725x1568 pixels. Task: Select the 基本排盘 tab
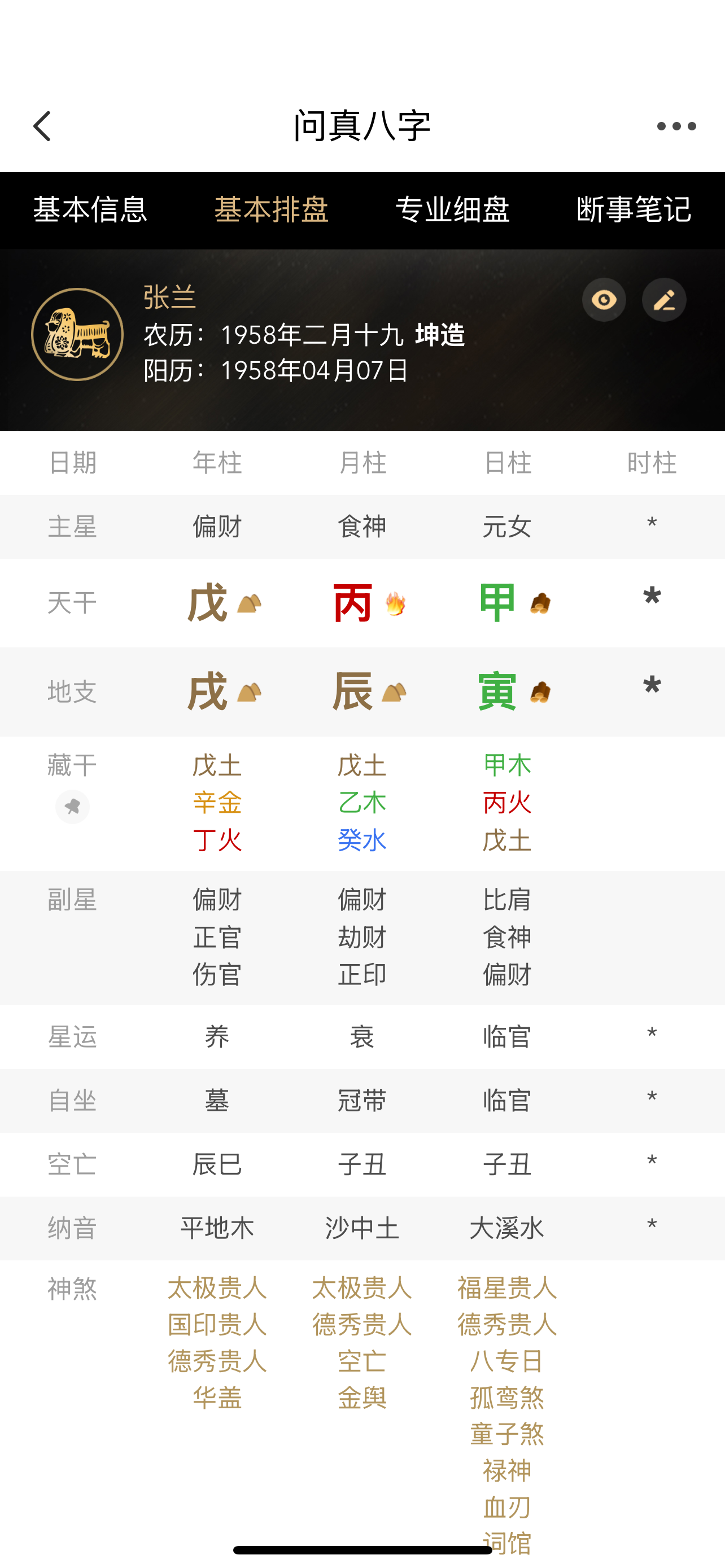tap(272, 210)
